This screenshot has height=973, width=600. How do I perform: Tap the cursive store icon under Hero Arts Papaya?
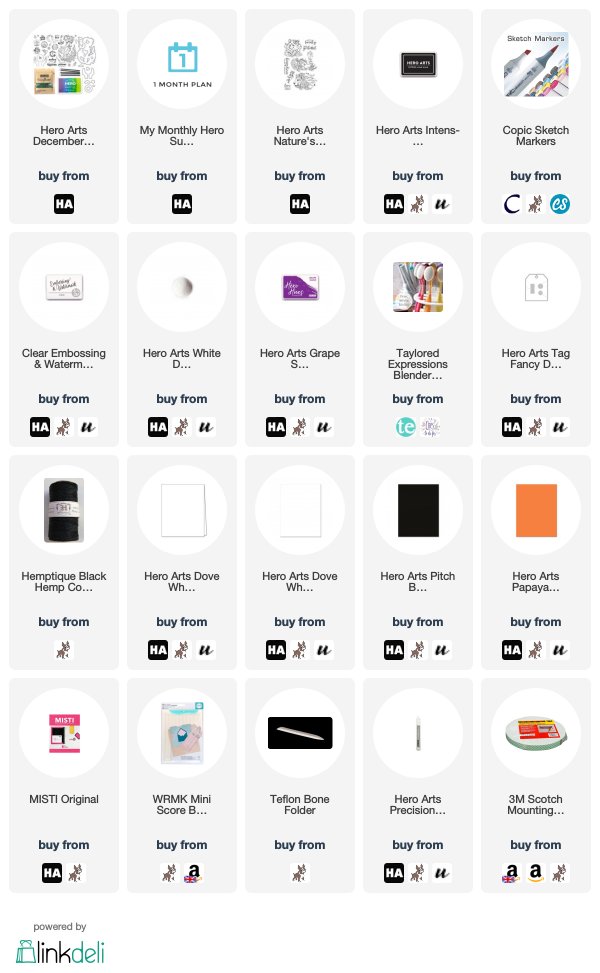tap(559, 650)
